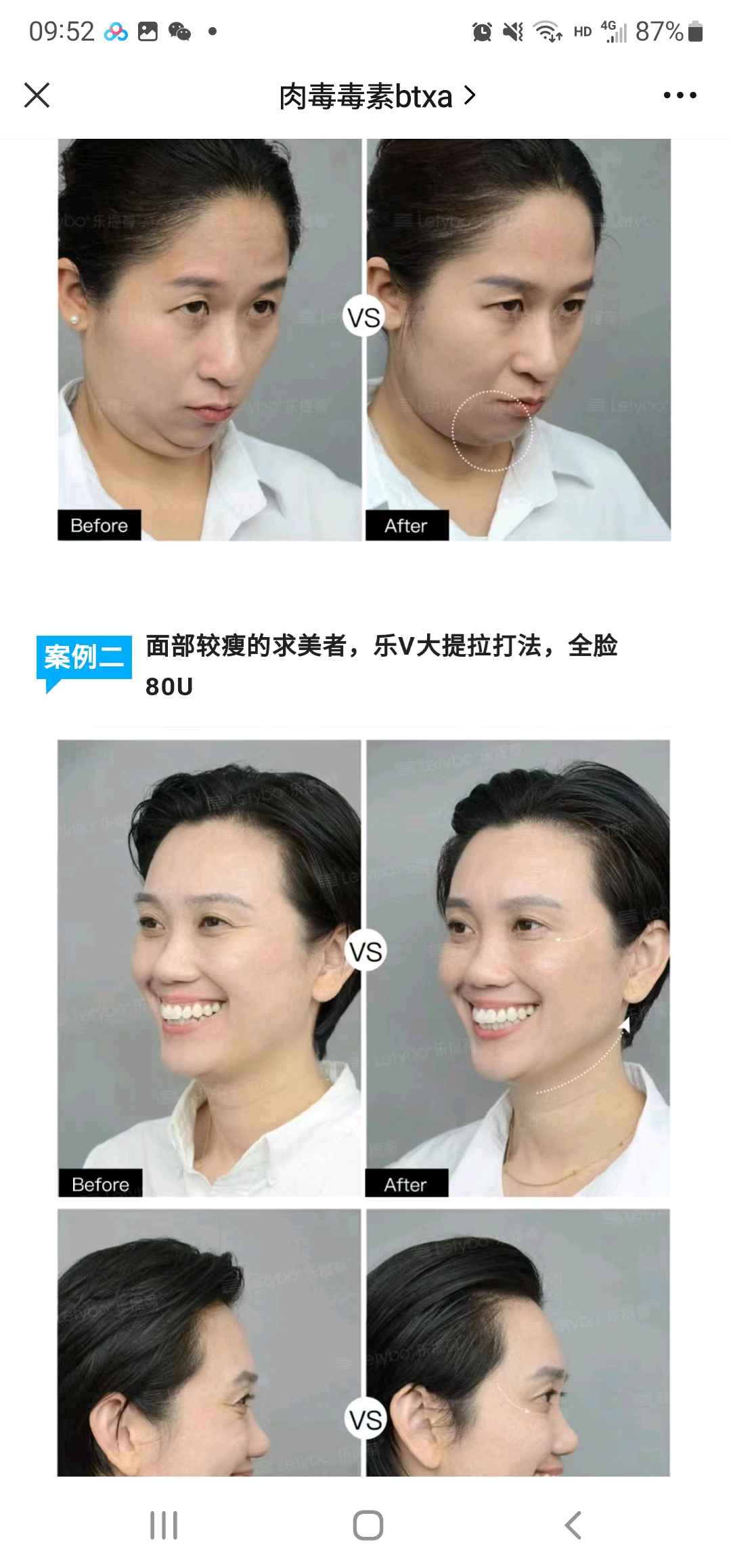Open the 肉毒毒素btxa account title
The width and height of the screenshot is (731, 1568).
(x=376, y=97)
